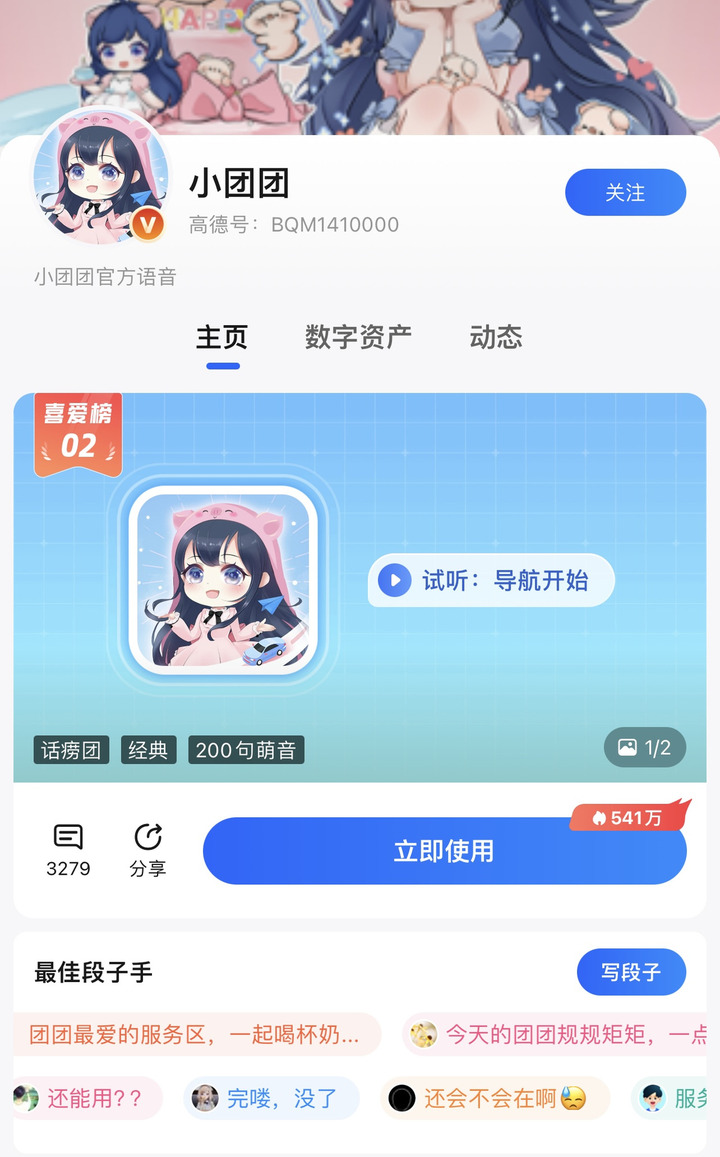Play the 试听：导航开始 voice sample

coord(491,580)
